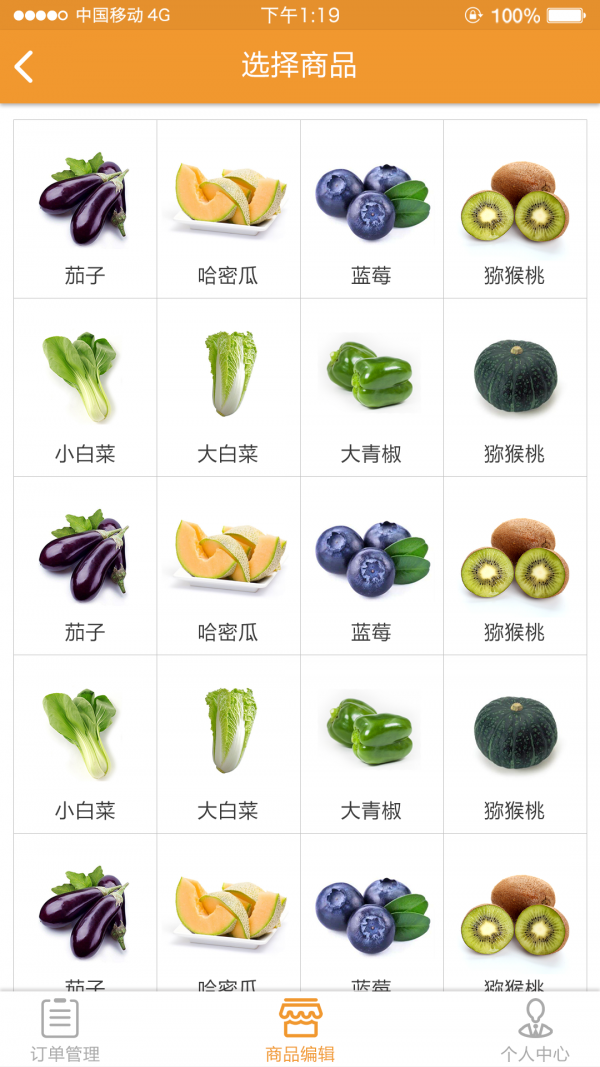Open the 商品编辑 tab
Image resolution: width=600 pixels, height=1067 pixels.
pyautogui.click(x=300, y=1029)
